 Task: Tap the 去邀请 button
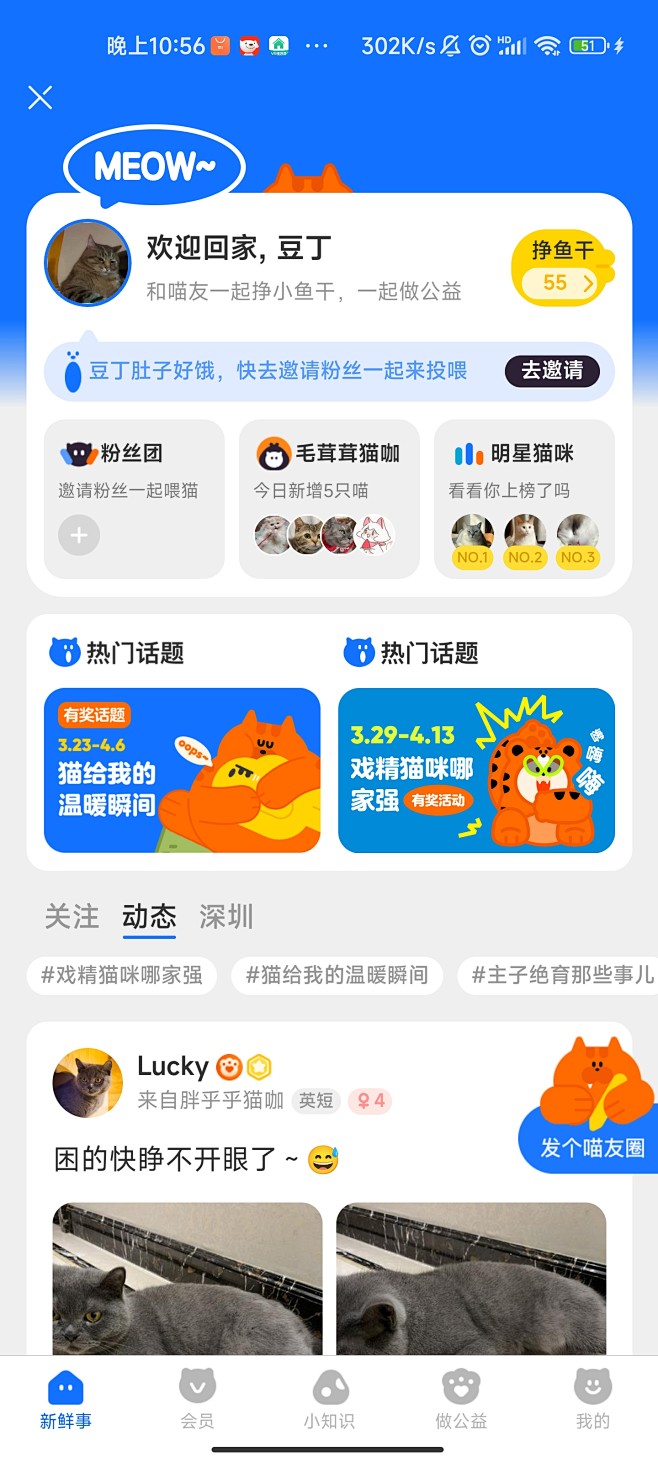coord(552,370)
